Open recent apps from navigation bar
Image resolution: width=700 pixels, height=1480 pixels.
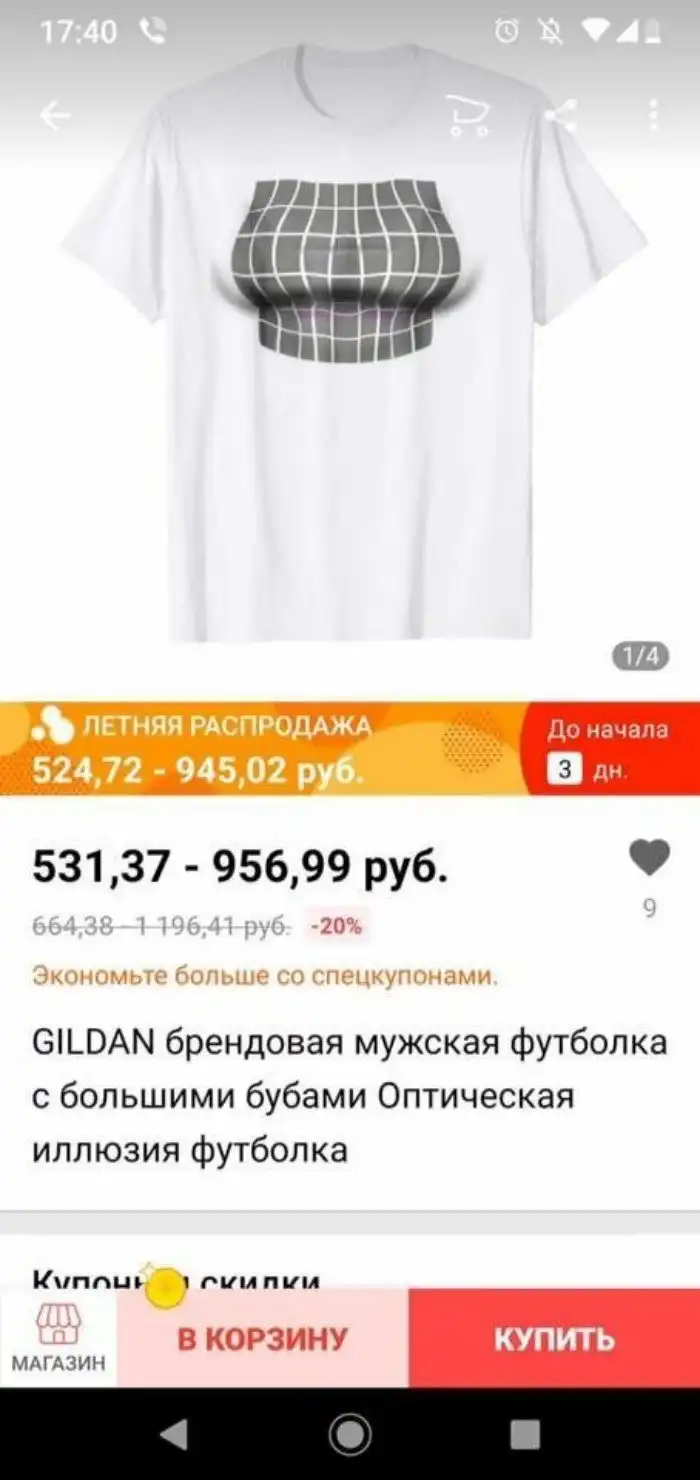point(525,1435)
